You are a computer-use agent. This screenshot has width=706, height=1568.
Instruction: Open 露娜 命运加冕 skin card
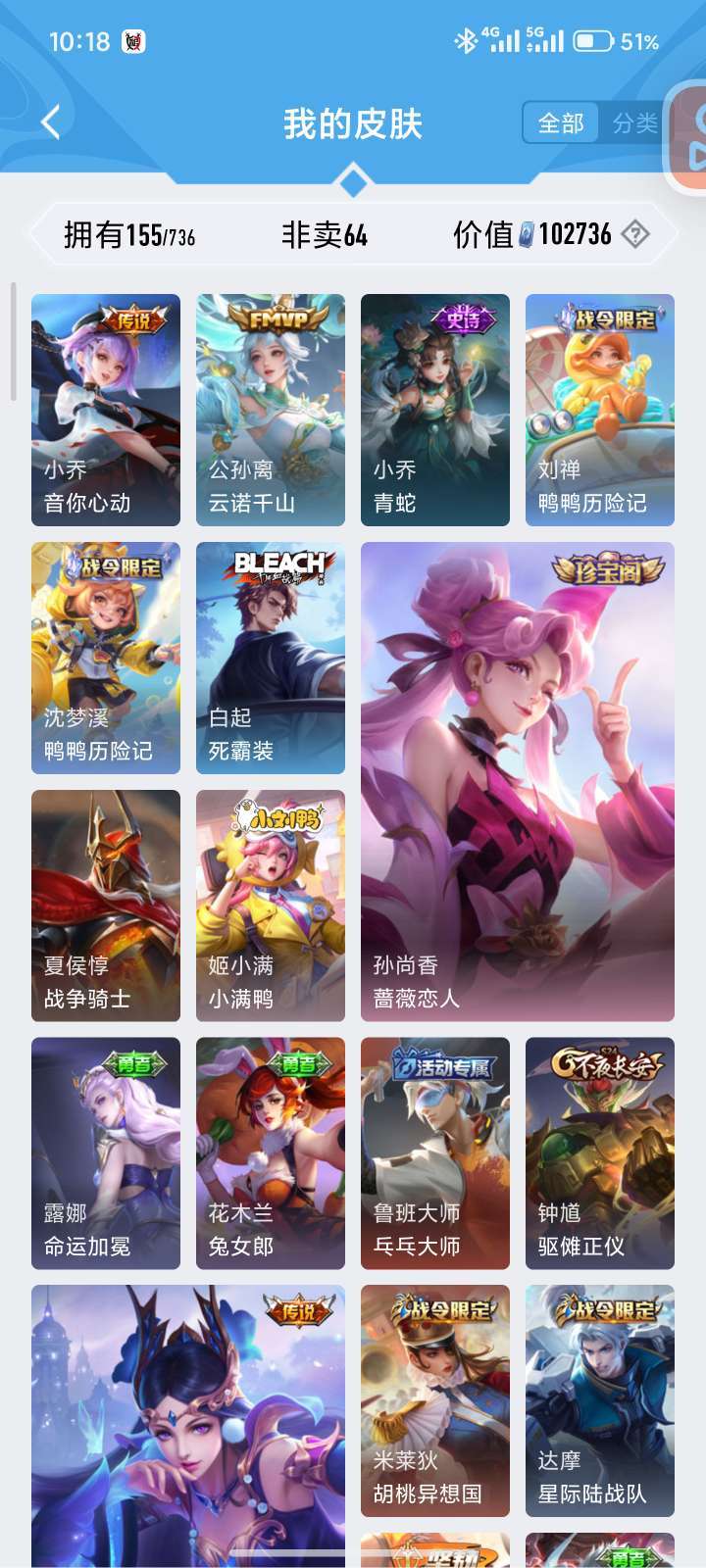[106, 1152]
